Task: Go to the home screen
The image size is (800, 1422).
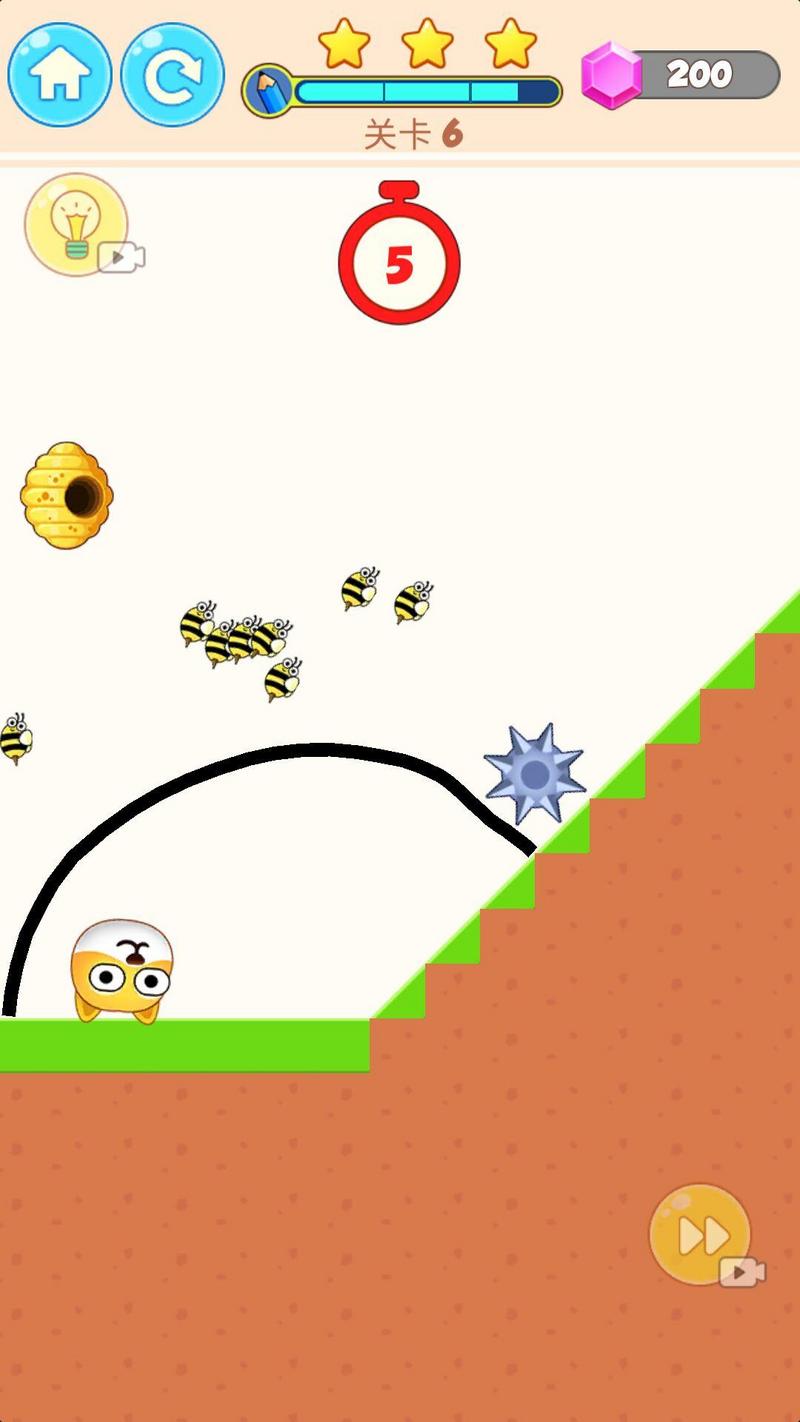Action: click(x=59, y=75)
